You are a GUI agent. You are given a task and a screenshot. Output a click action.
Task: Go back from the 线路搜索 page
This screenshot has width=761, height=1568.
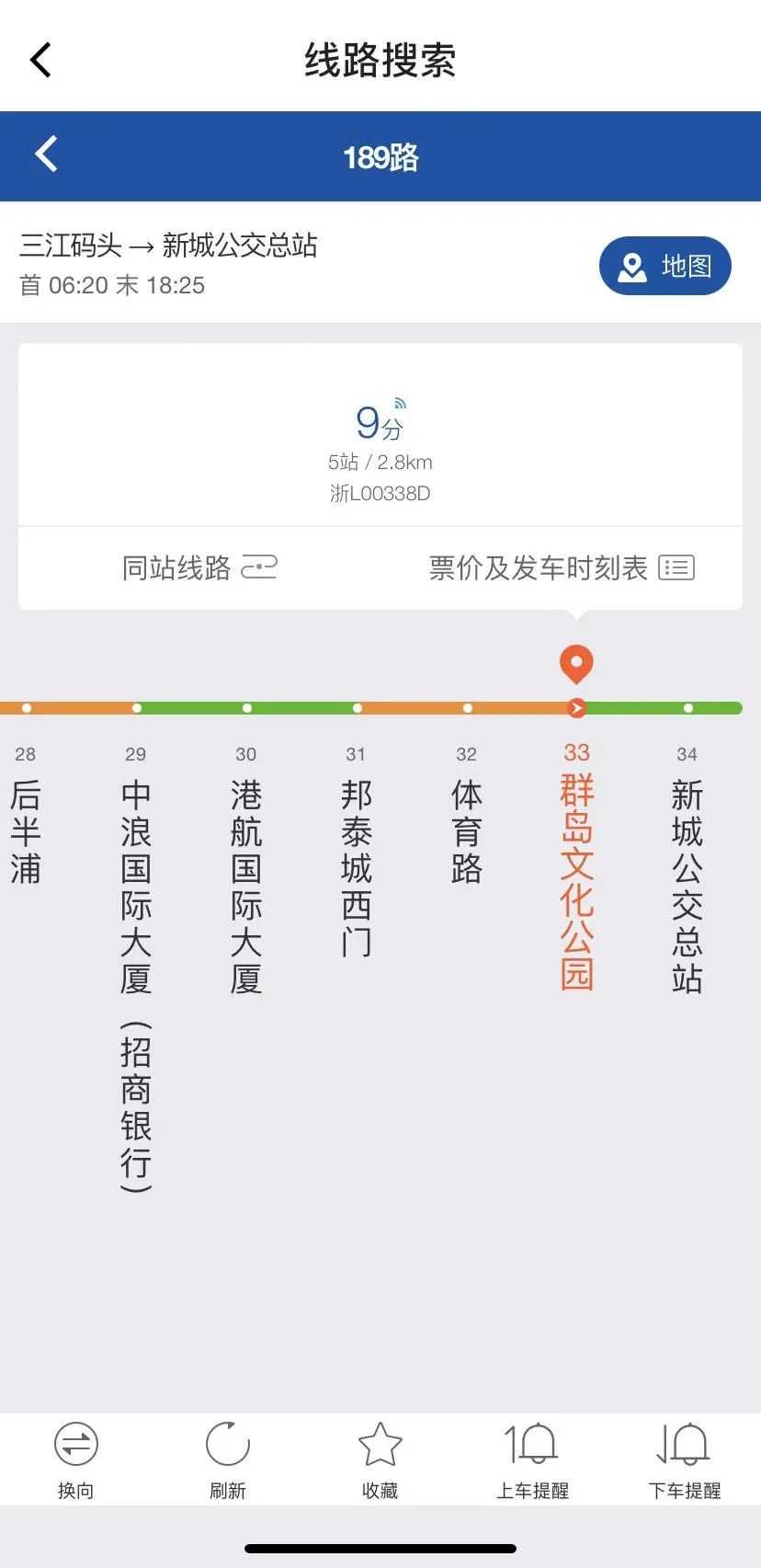(40, 61)
